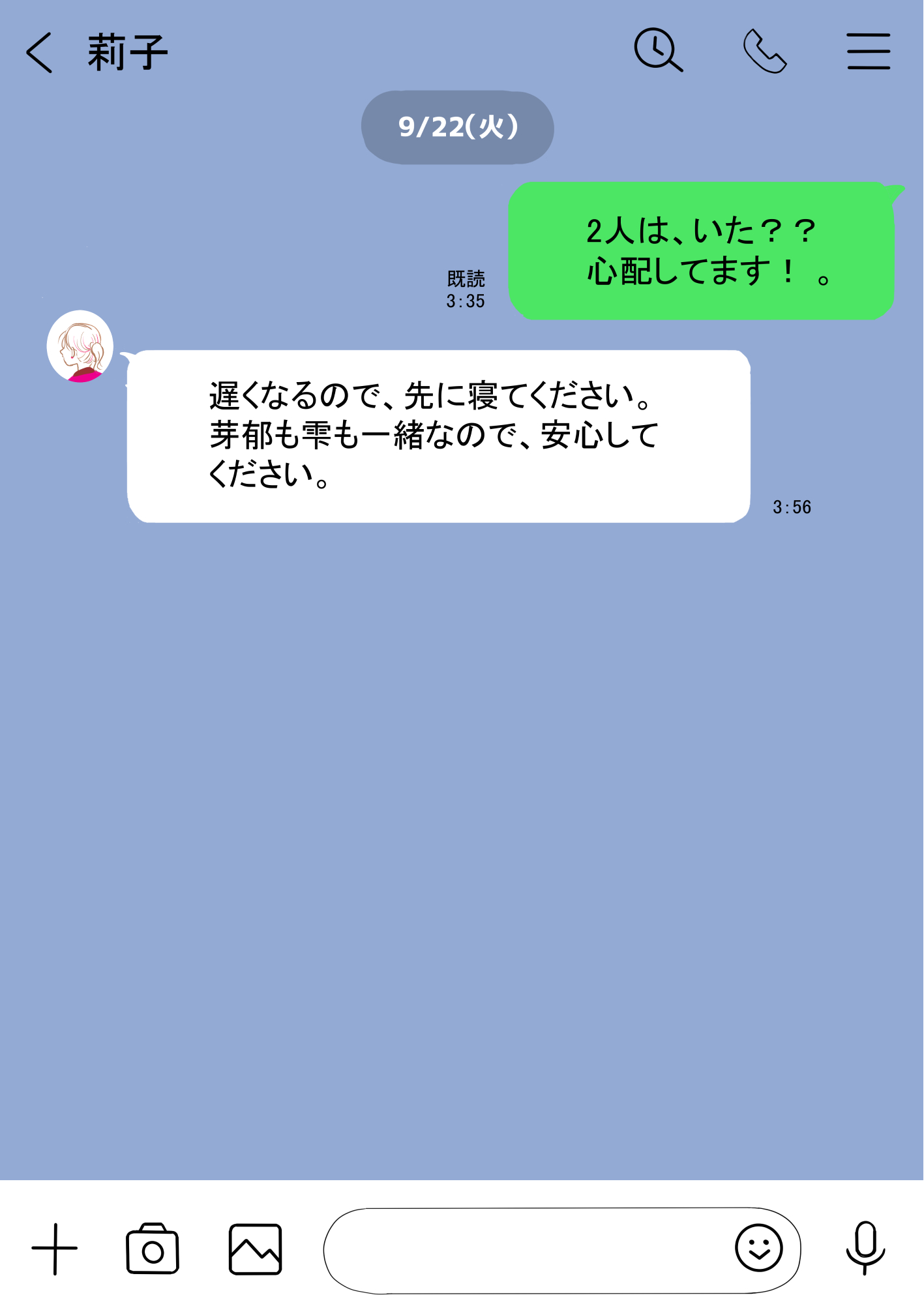
Task: Start a voice call with 莉子
Action: click(x=764, y=51)
